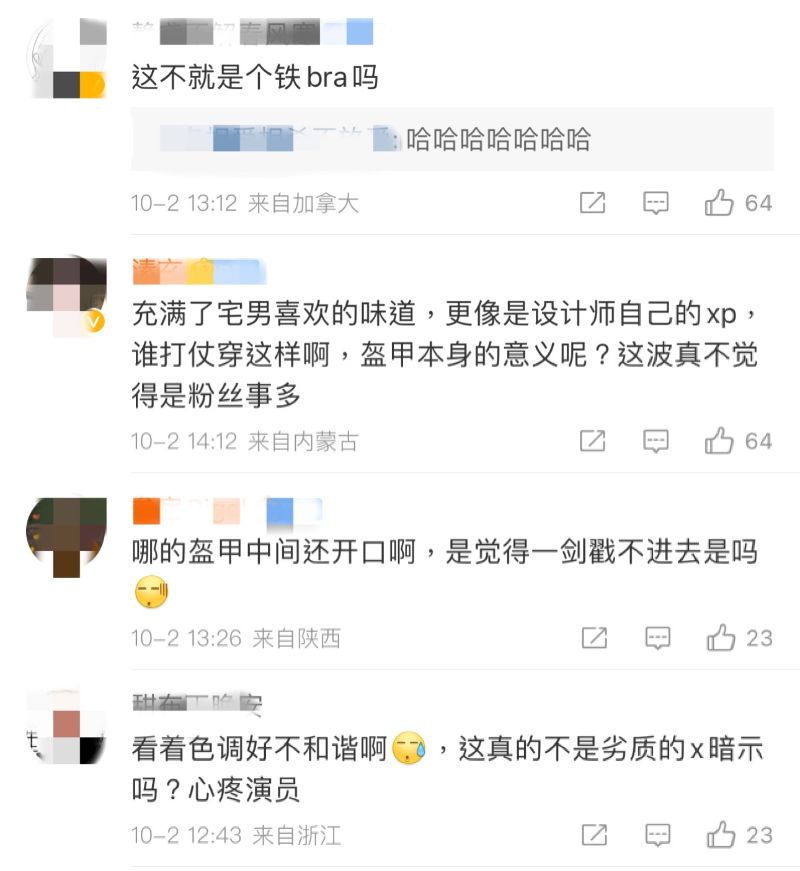Reply to the comment "这不就是个铁bra吗"
800x871 pixels.
pos(656,203)
